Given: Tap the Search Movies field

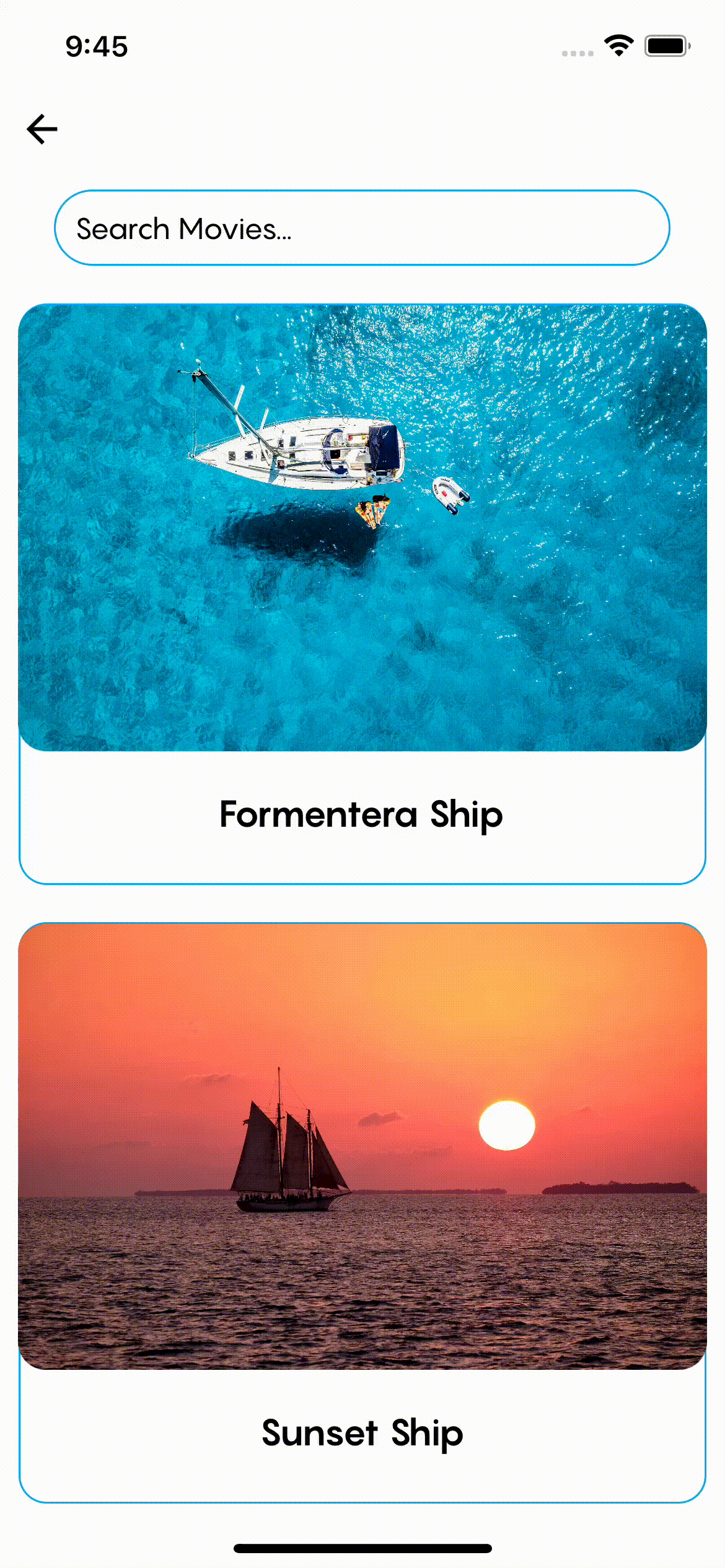Looking at the screenshot, I should [x=362, y=228].
